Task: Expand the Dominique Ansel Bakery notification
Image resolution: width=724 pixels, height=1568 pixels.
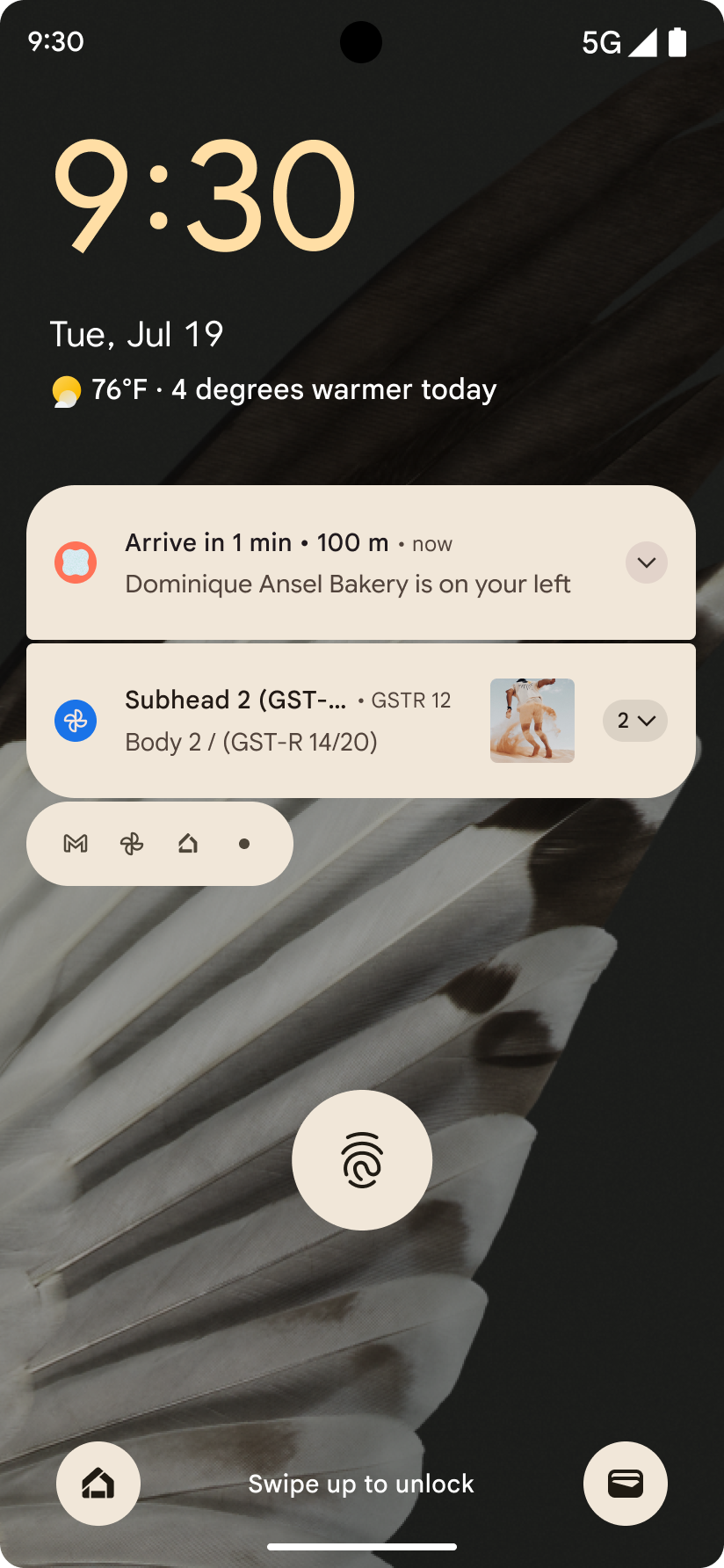Action: (646, 563)
